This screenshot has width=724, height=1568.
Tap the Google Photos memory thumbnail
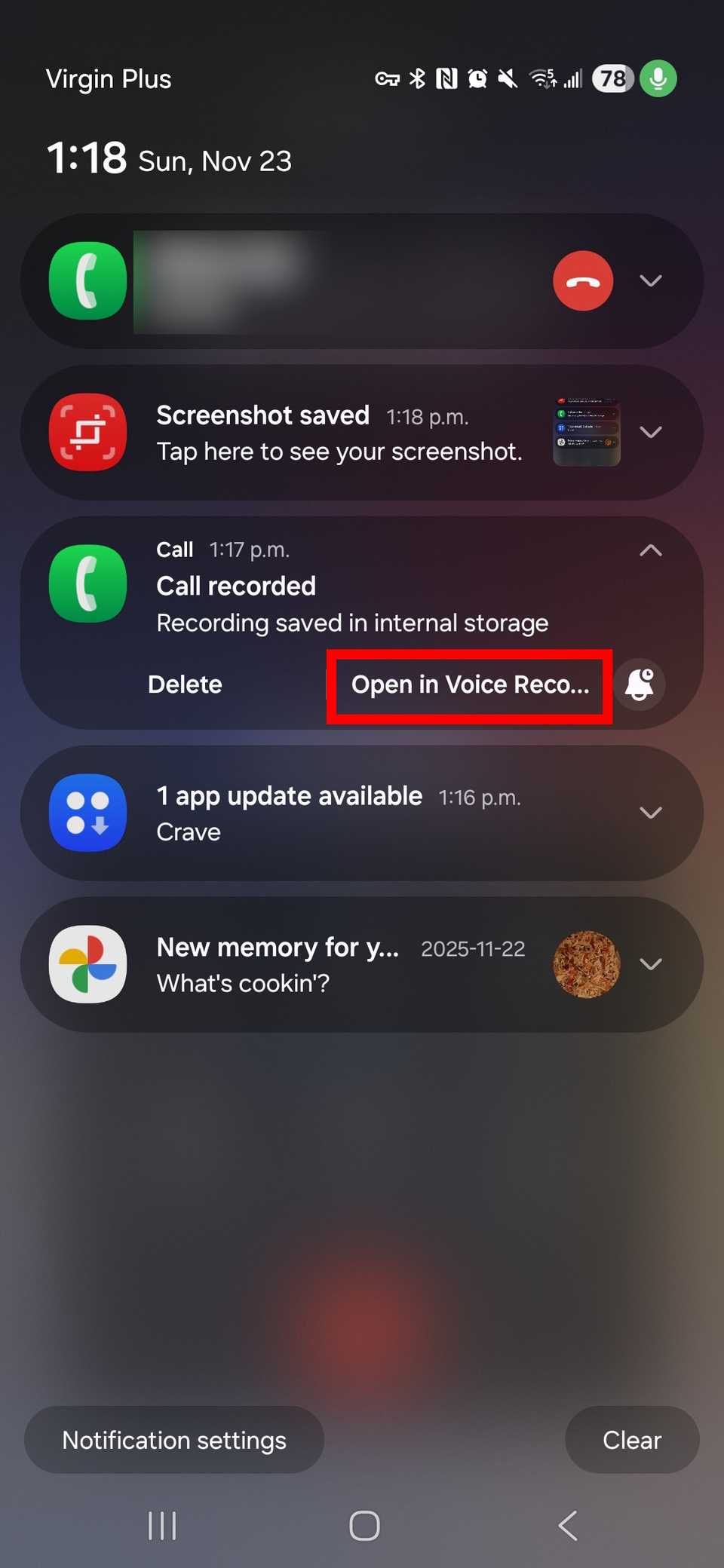click(586, 964)
